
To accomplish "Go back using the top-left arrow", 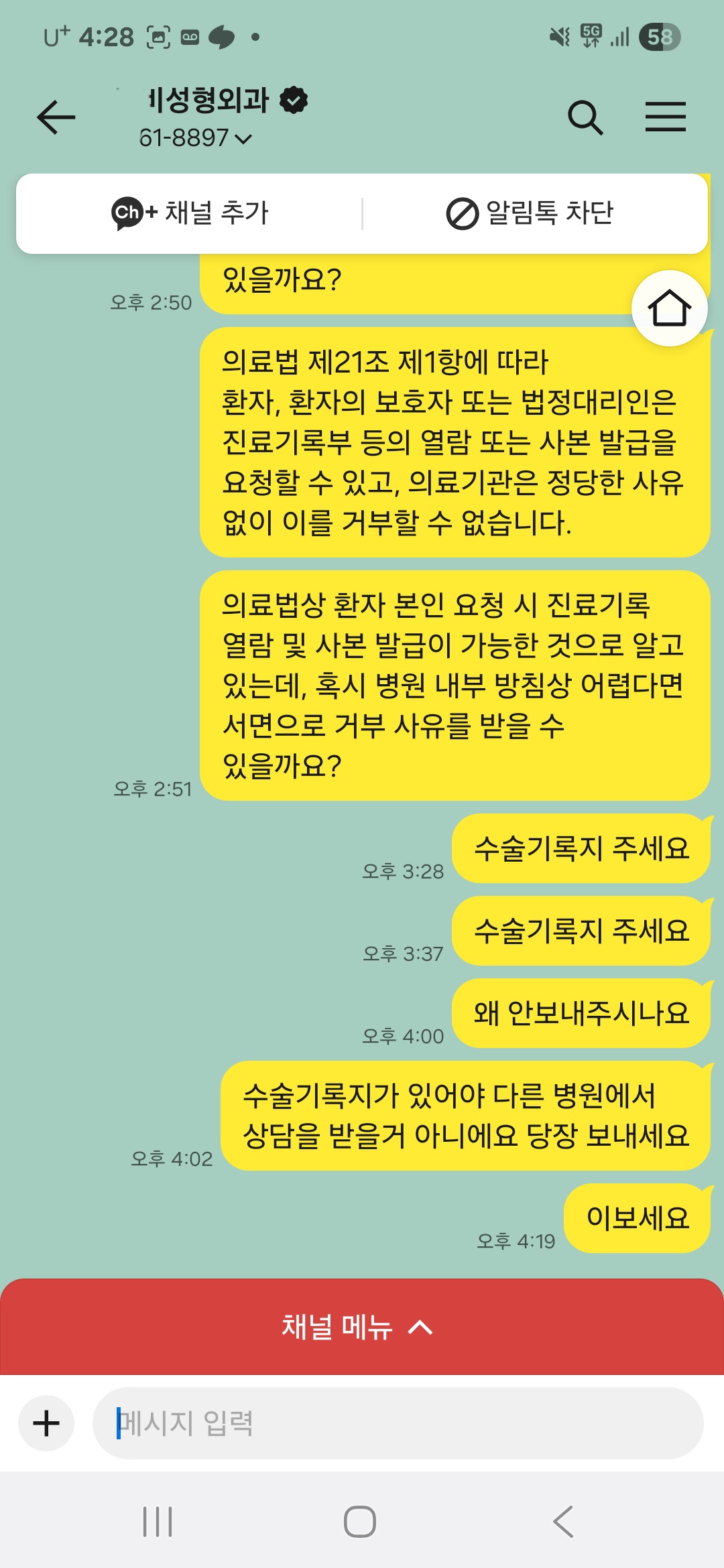I will [x=56, y=117].
